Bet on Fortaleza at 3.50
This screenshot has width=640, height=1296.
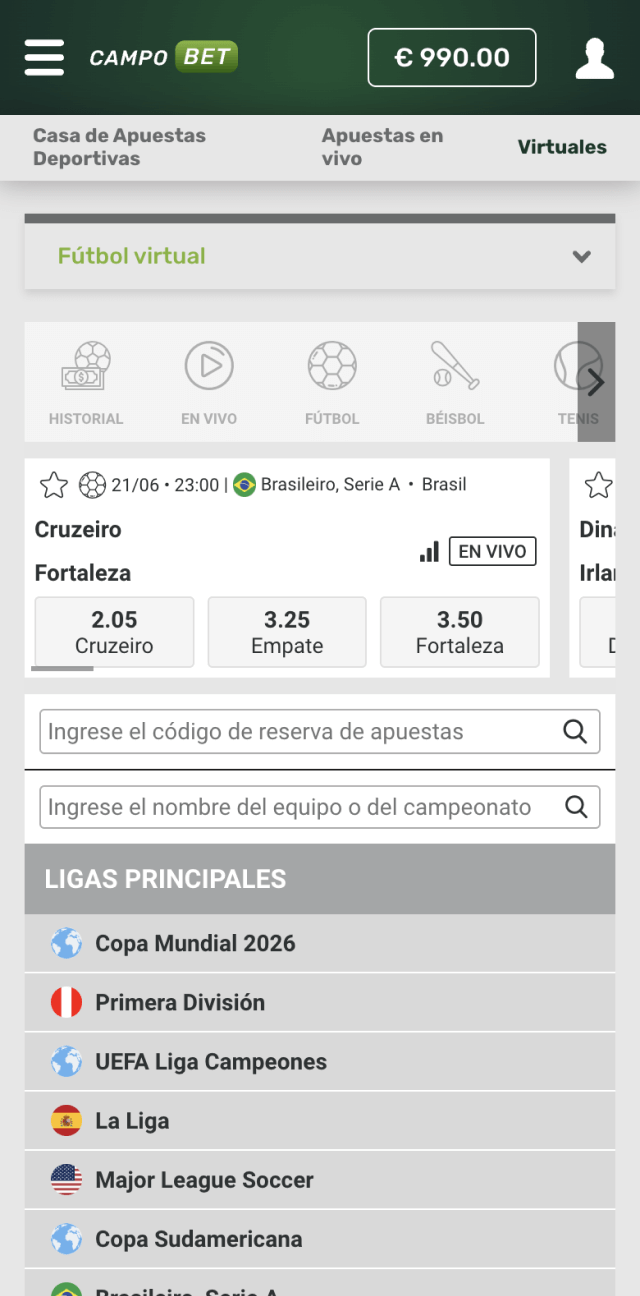pyautogui.click(x=459, y=632)
